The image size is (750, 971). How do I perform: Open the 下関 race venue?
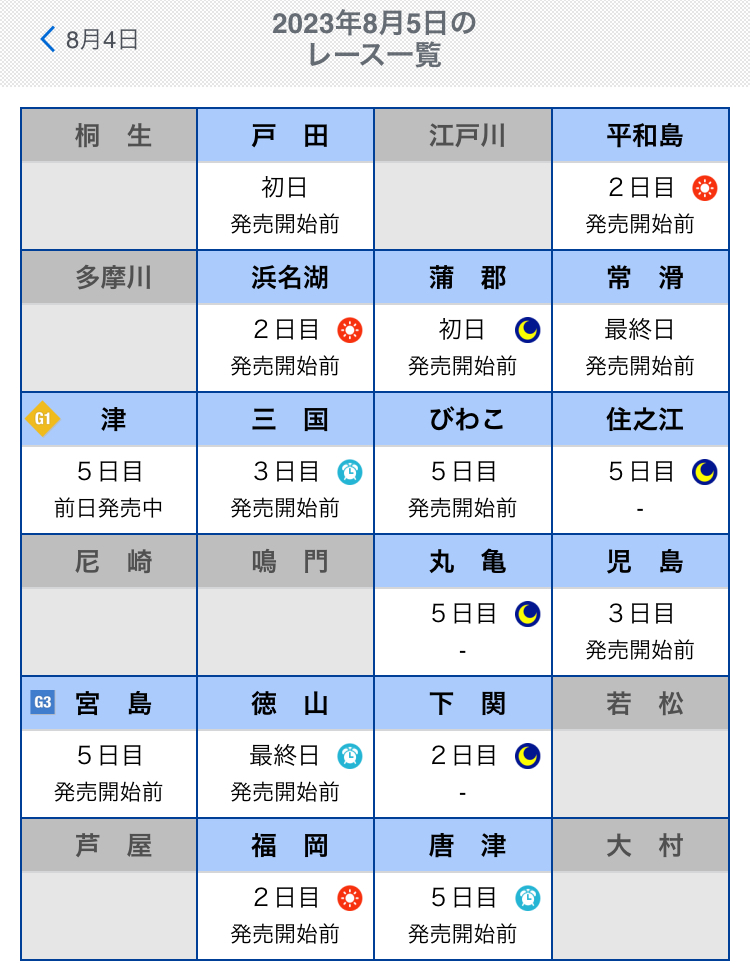pyautogui.click(x=463, y=748)
